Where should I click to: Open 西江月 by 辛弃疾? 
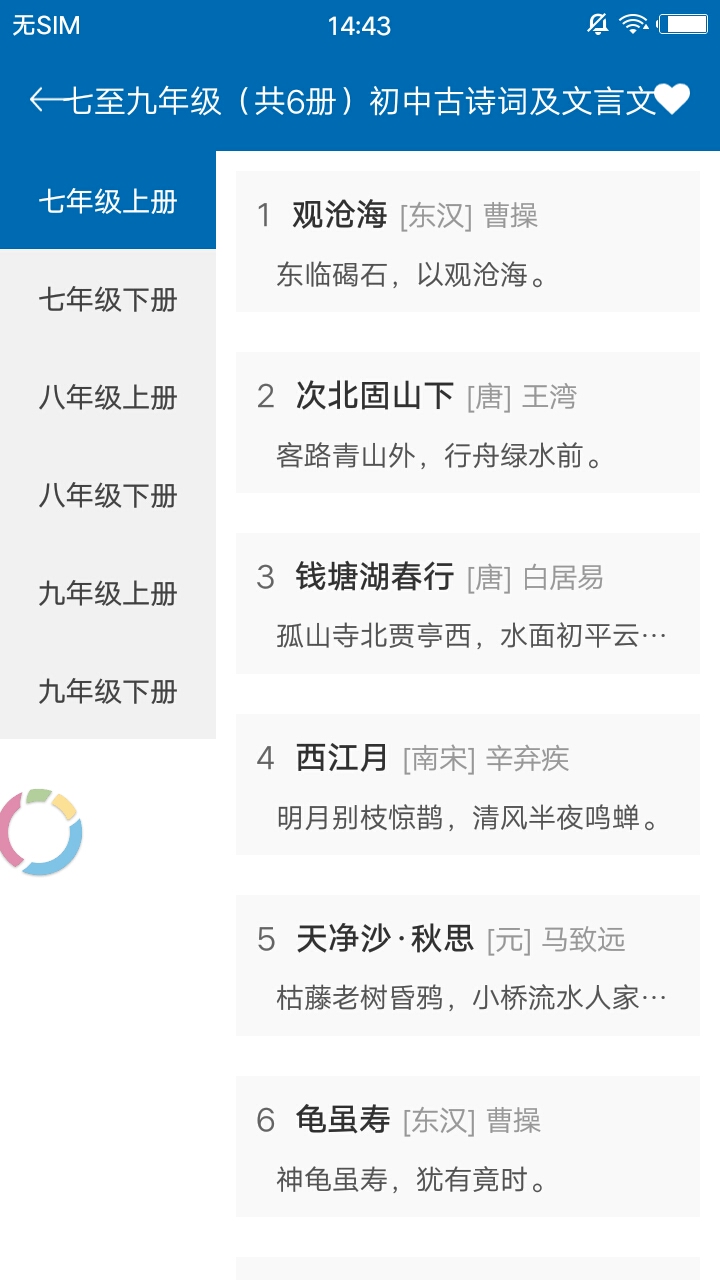point(468,785)
